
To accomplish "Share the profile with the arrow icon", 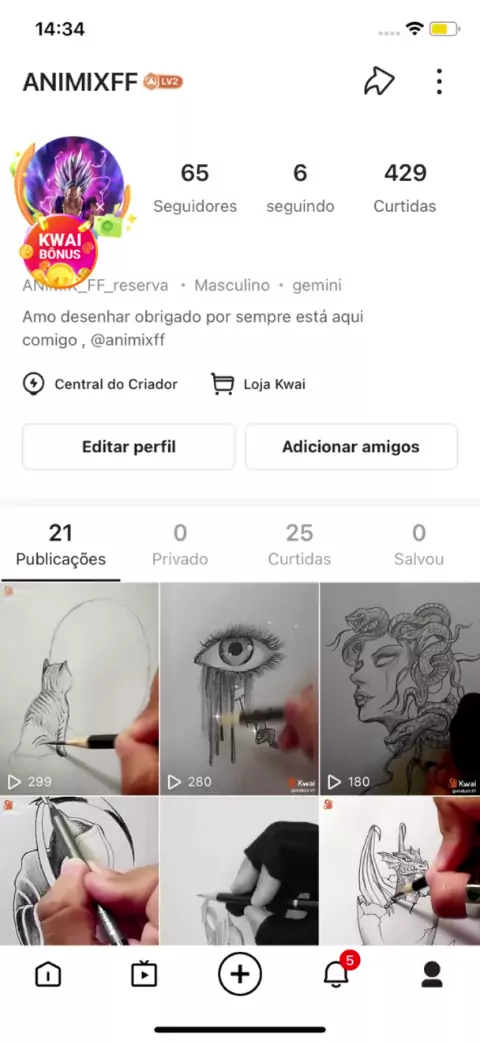I will pyautogui.click(x=379, y=82).
